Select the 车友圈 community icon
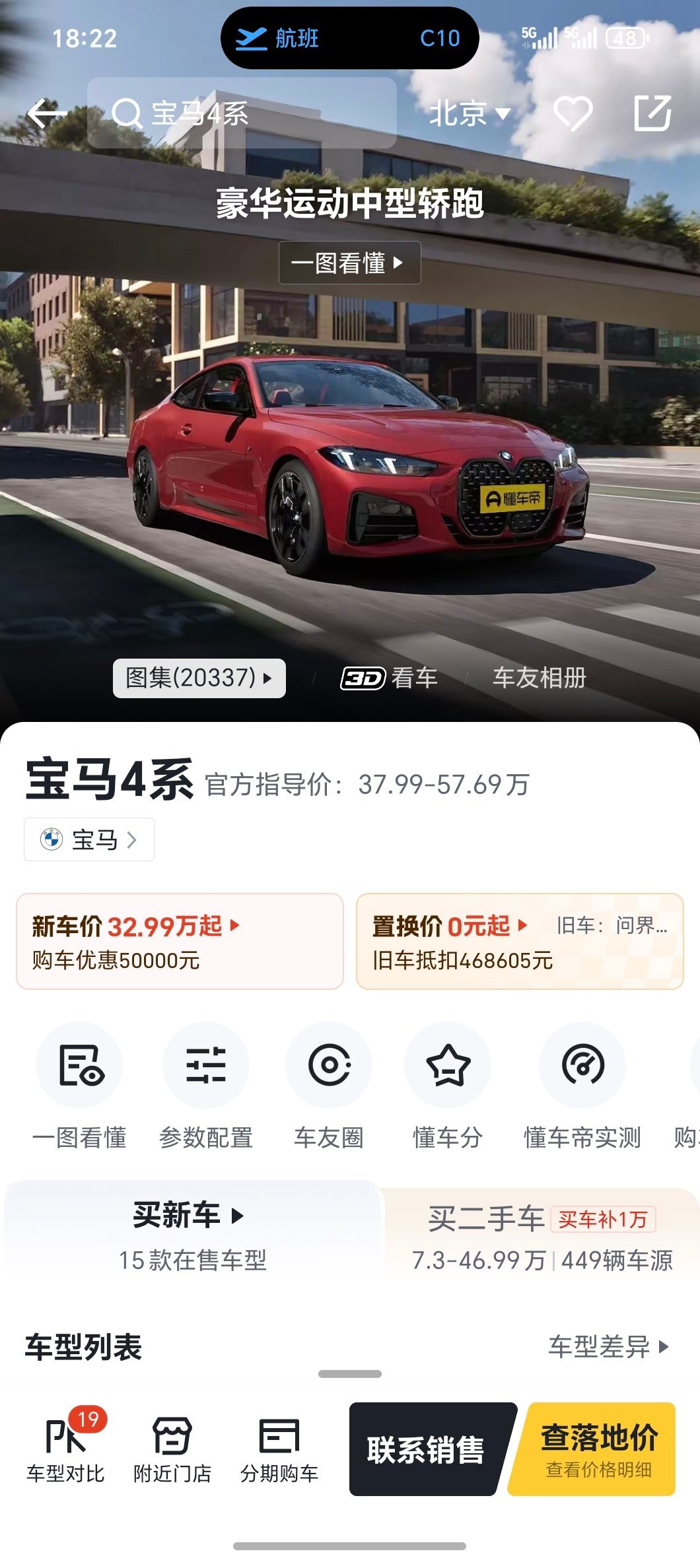The height and width of the screenshot is (1568, 700). (328, 1065)
